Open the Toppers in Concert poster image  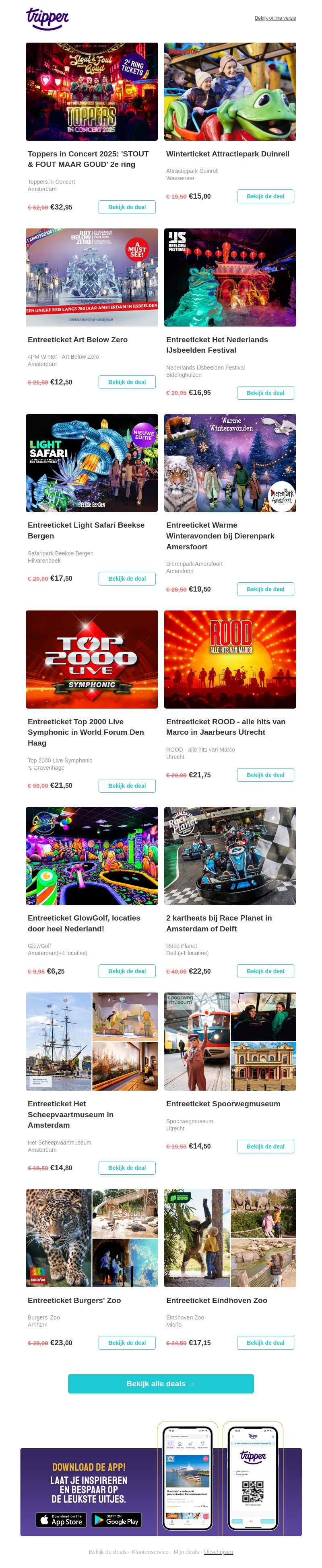91,91
